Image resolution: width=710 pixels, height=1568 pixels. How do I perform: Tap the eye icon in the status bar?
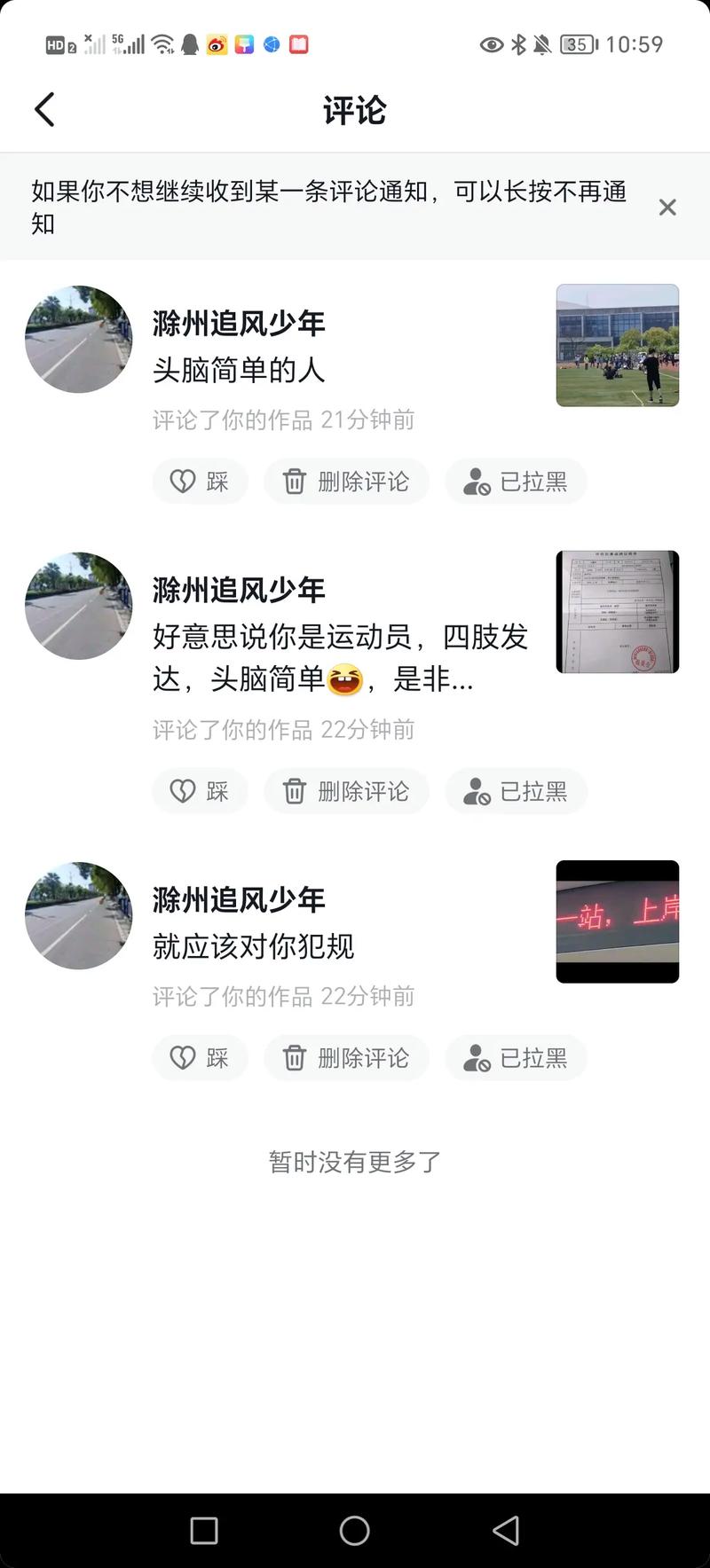(492, 44)
